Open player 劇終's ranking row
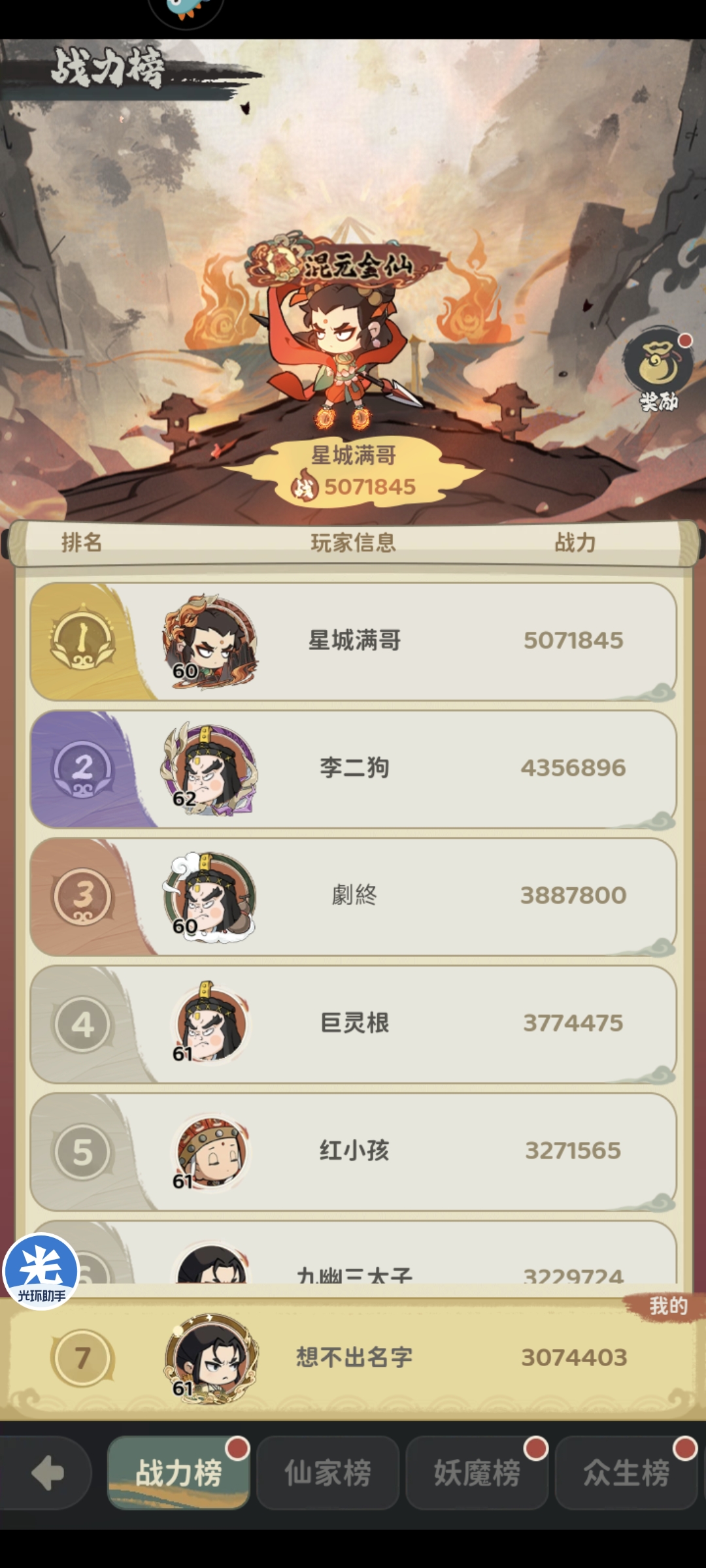Image resolution: width=706 pixels, height=1568 pixels. pos(353,896)
